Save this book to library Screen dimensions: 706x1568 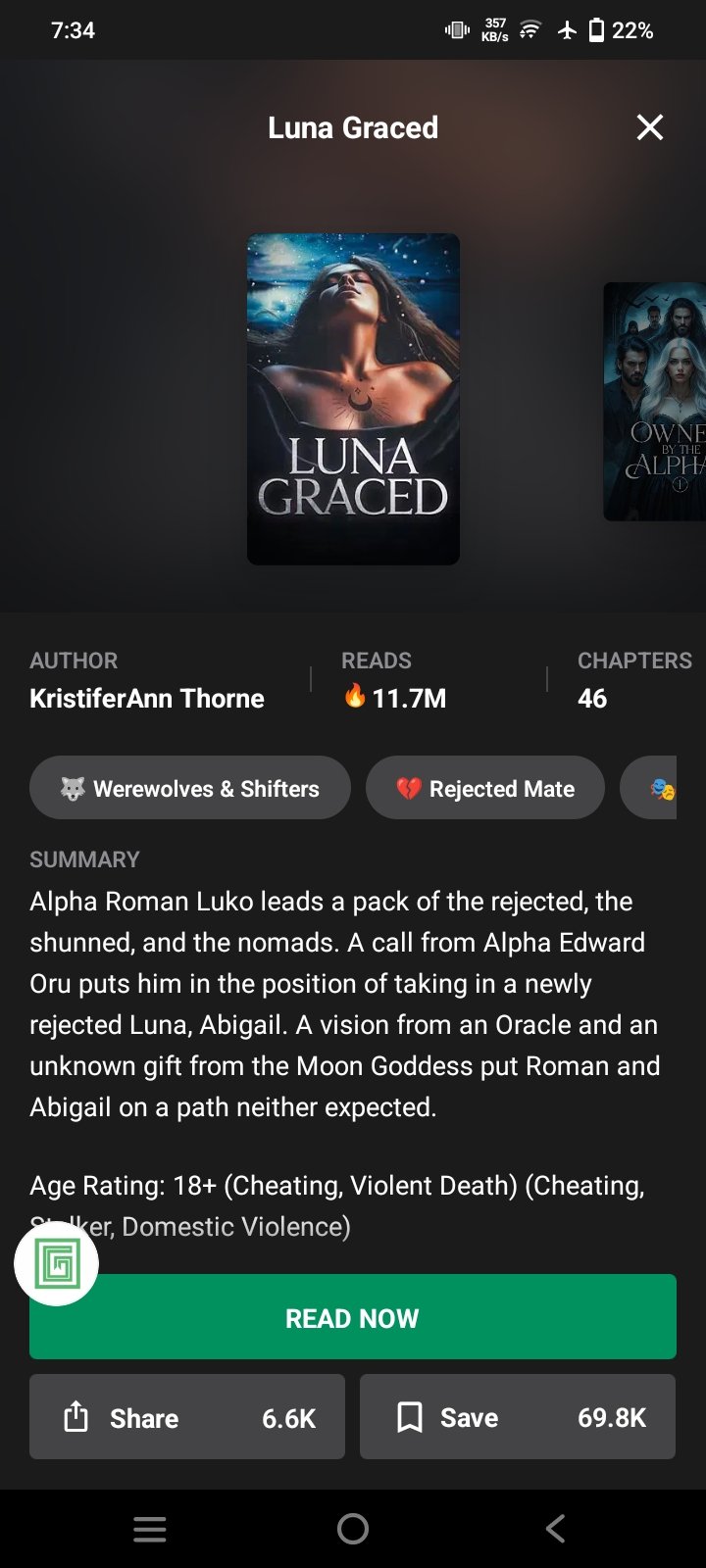pyautogui.click(x=518, y=1417)
